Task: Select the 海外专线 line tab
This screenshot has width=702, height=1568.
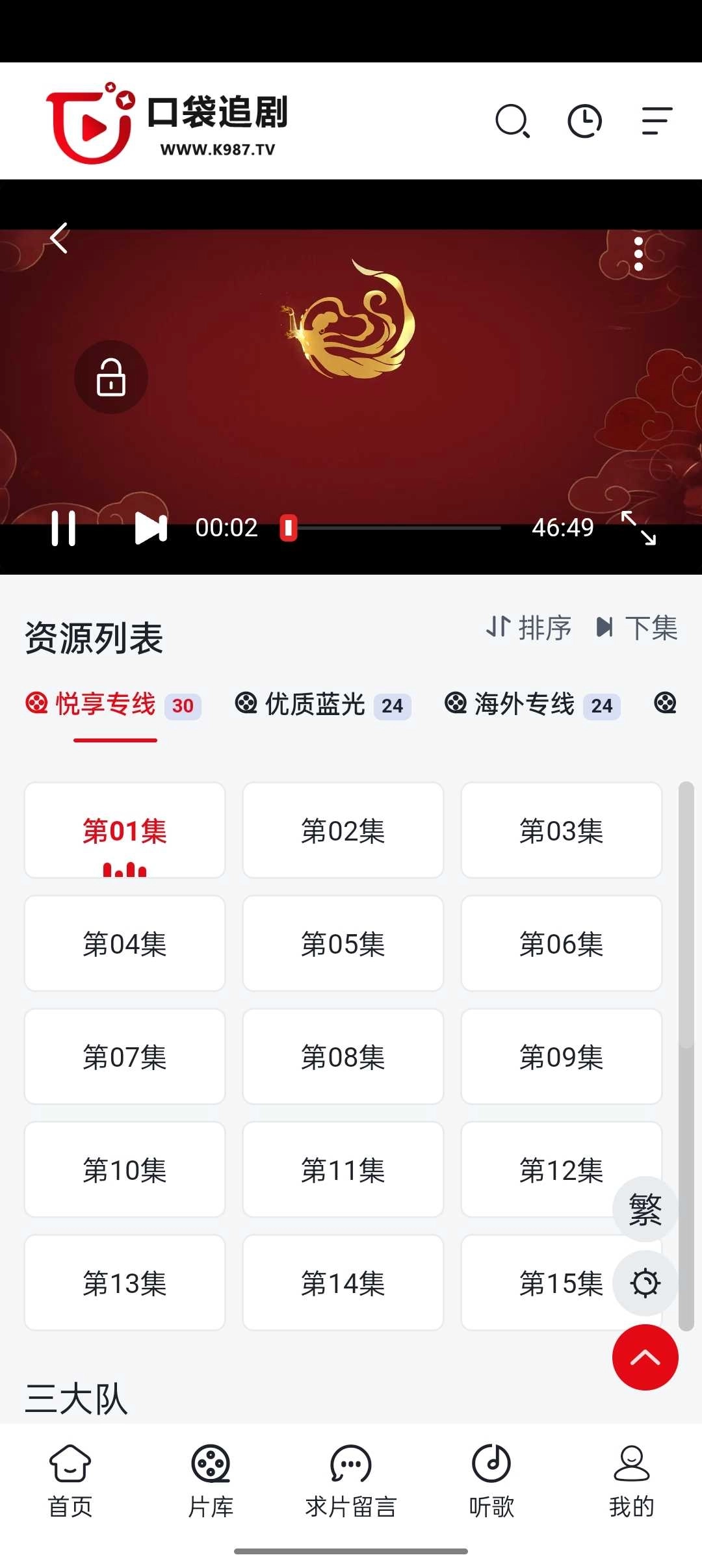Action: pyautogui.click(x=525, y=705)
